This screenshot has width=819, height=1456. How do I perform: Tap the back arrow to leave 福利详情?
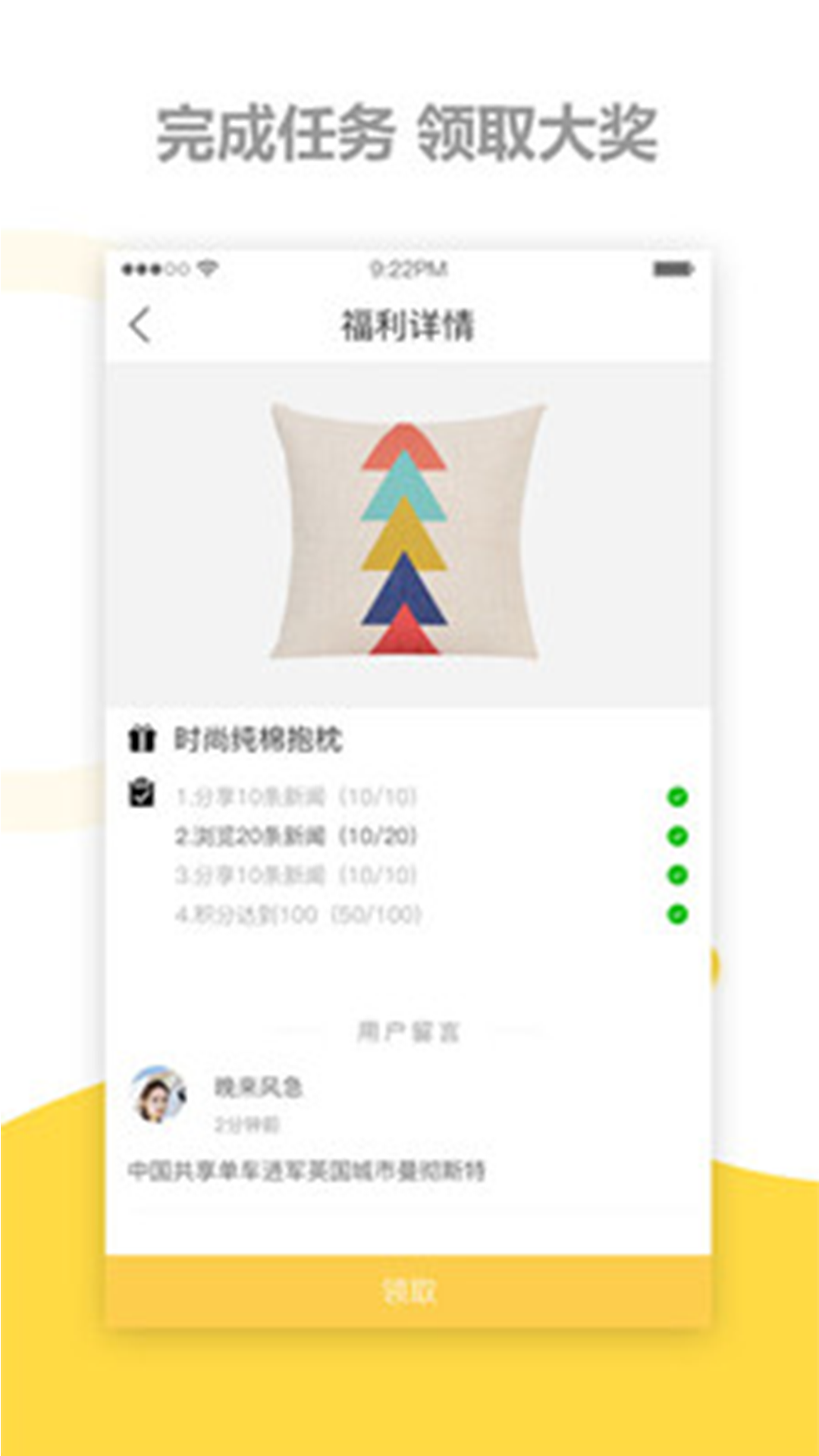(x=139, y=325)
